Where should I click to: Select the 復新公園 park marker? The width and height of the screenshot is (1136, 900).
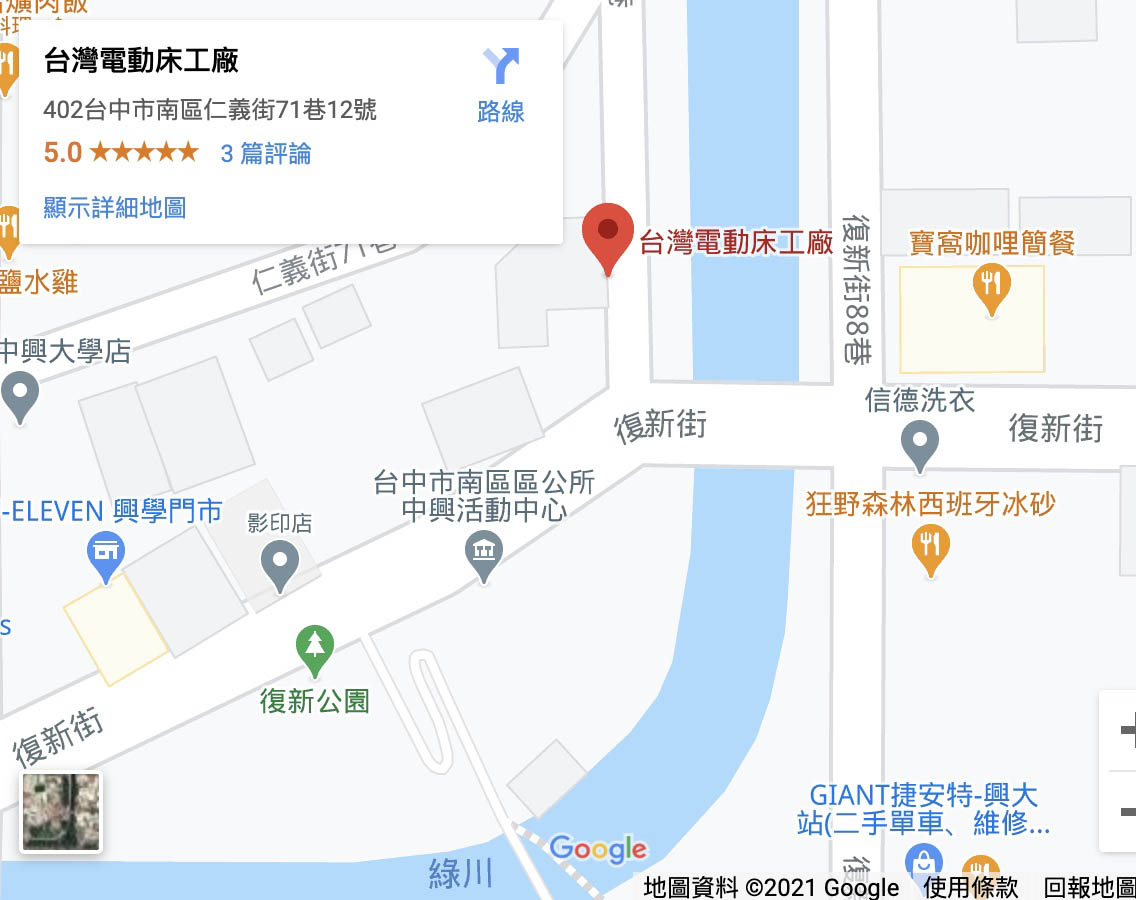click(315, 650)
